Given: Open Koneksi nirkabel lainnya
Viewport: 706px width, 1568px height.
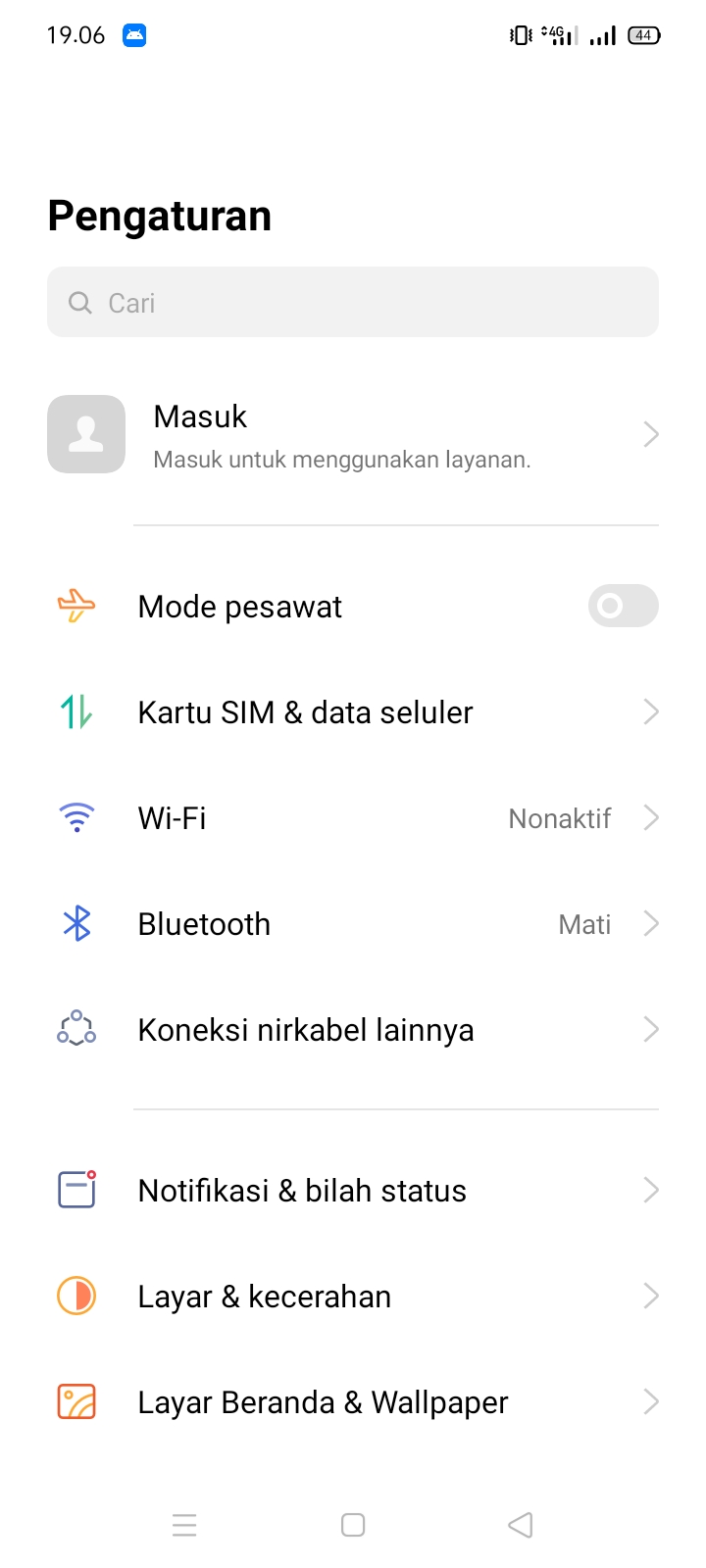Looking at the screenshot, I should click(x=353, y=1030).
